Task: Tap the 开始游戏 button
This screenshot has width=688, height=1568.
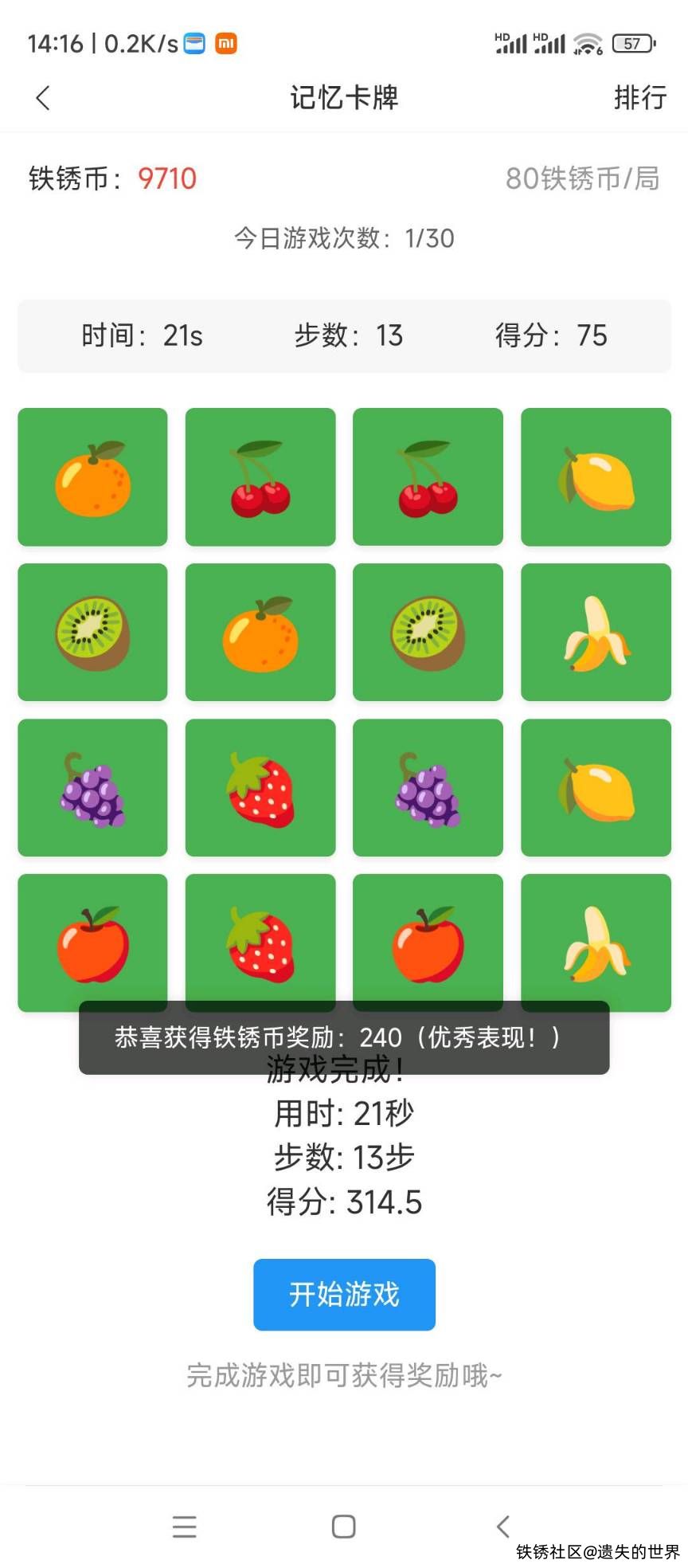Action: (x=344, y=1294)
